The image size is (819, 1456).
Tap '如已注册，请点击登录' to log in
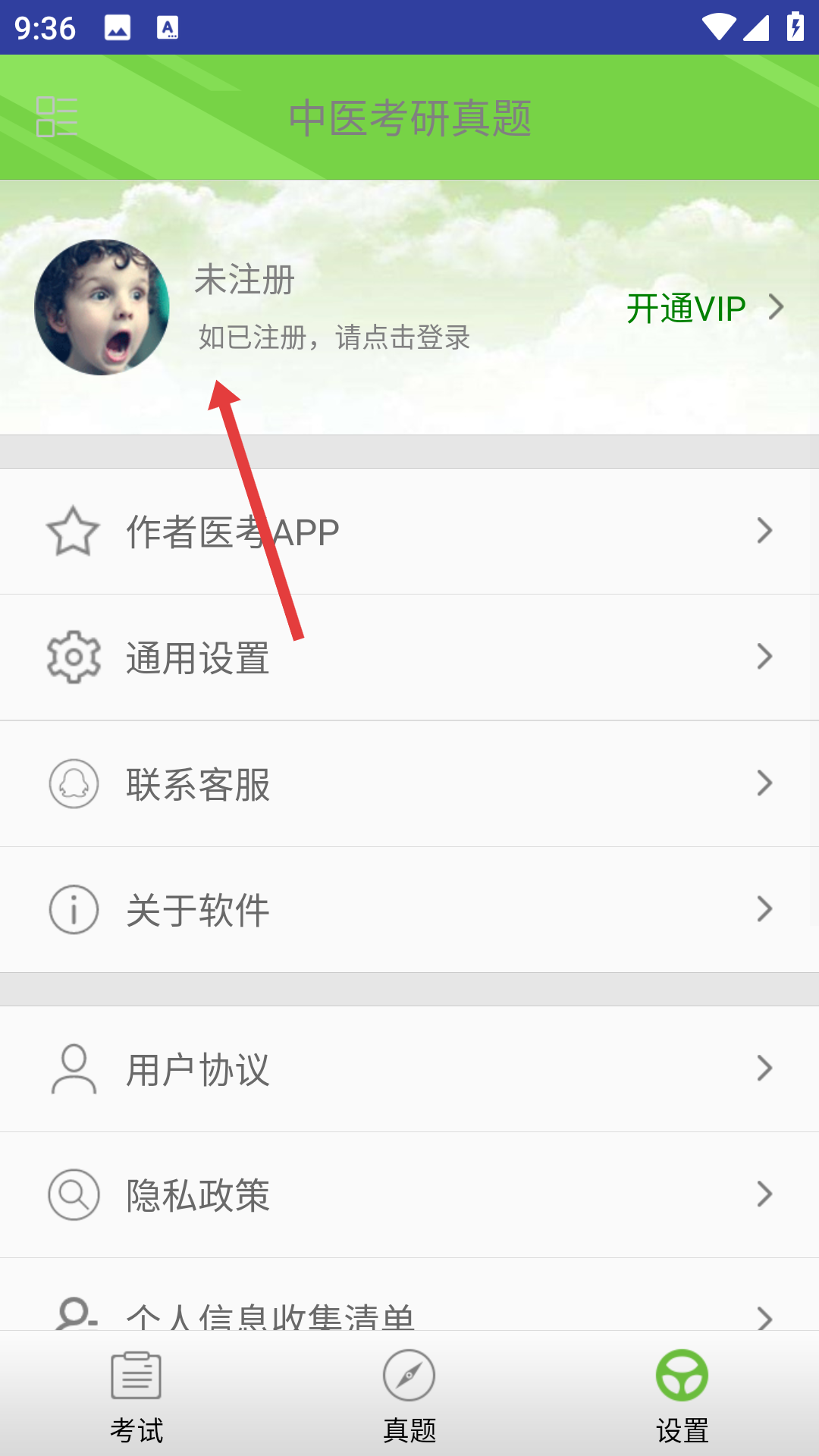pos(334,337)
